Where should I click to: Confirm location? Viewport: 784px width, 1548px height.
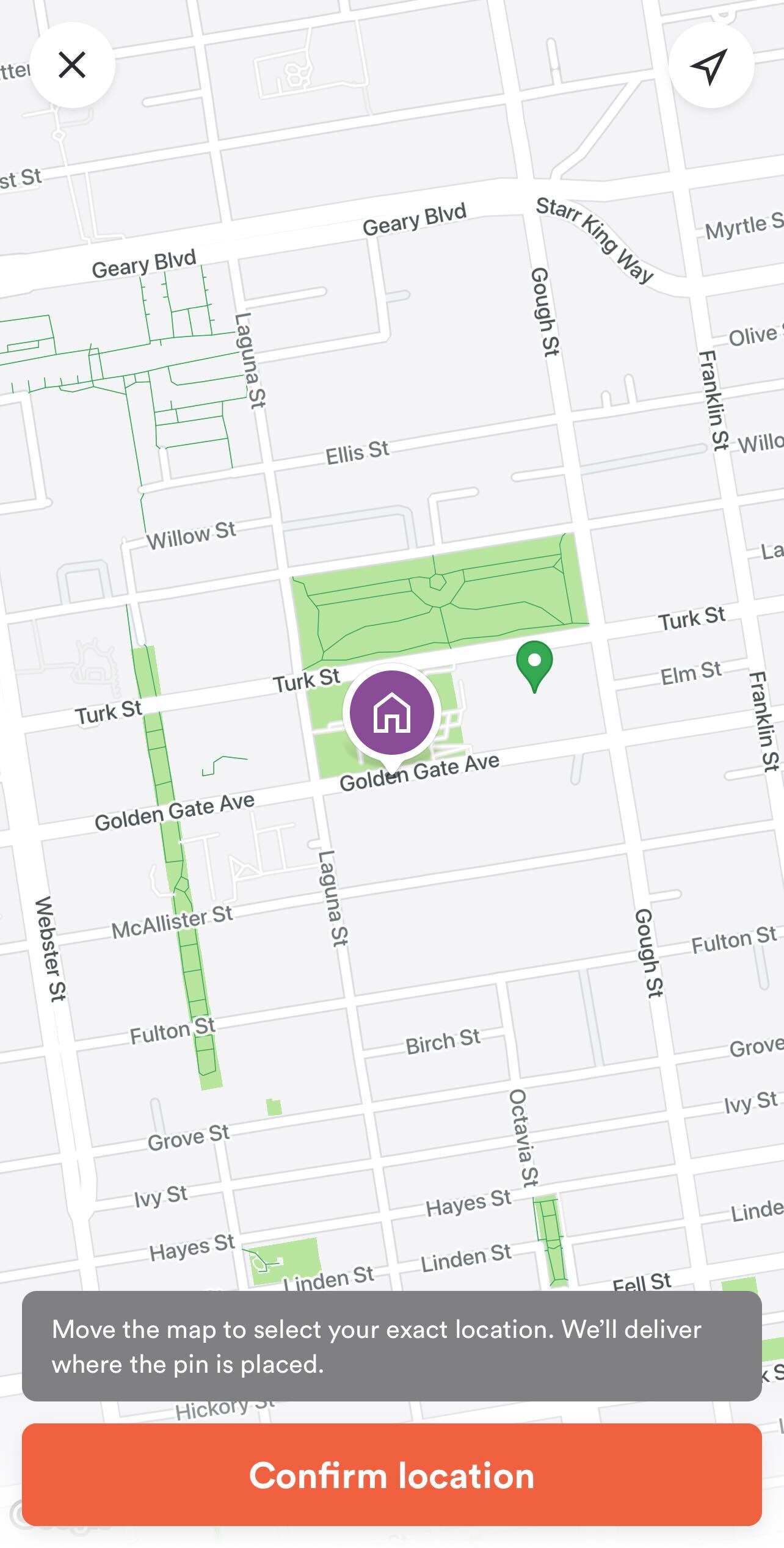pos(392,1475)
